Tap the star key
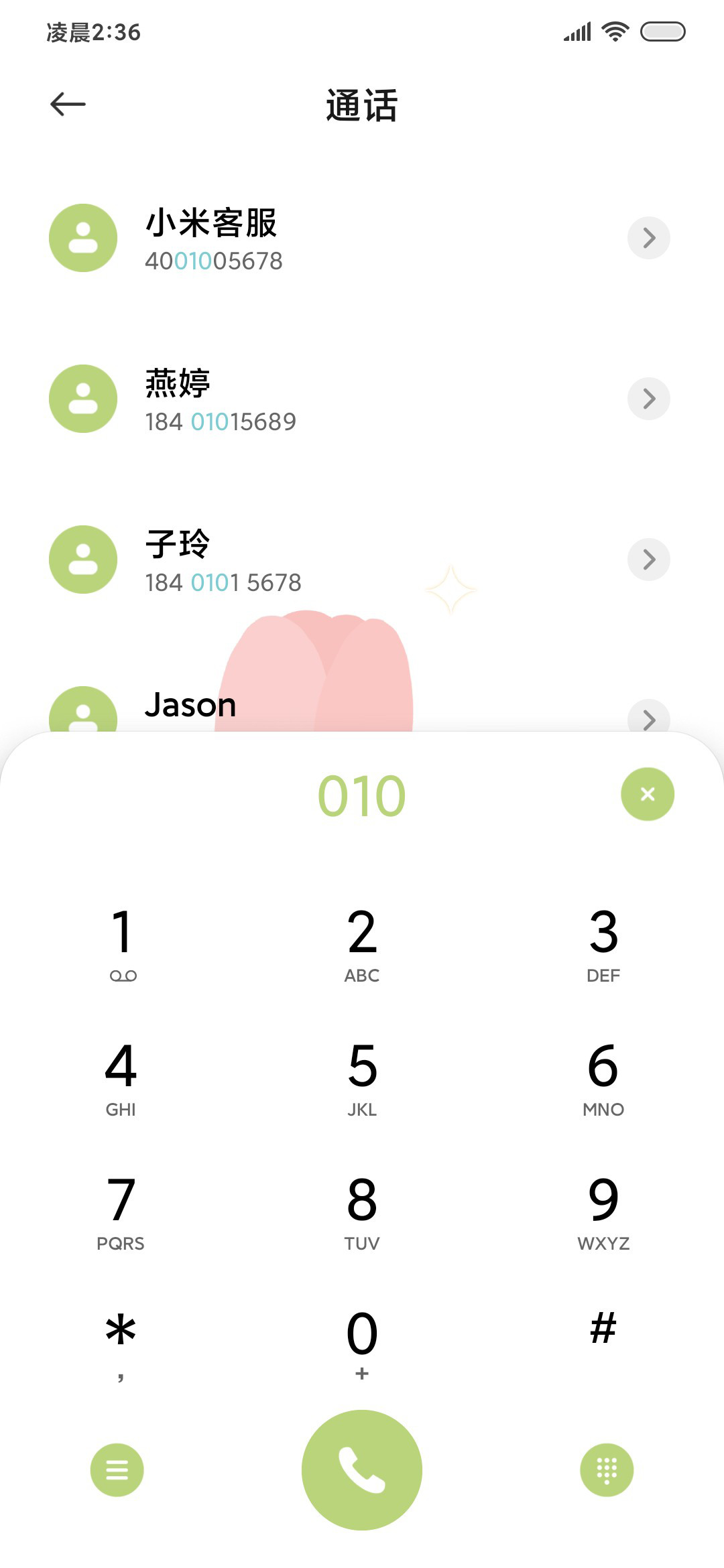 point(121,1344)
